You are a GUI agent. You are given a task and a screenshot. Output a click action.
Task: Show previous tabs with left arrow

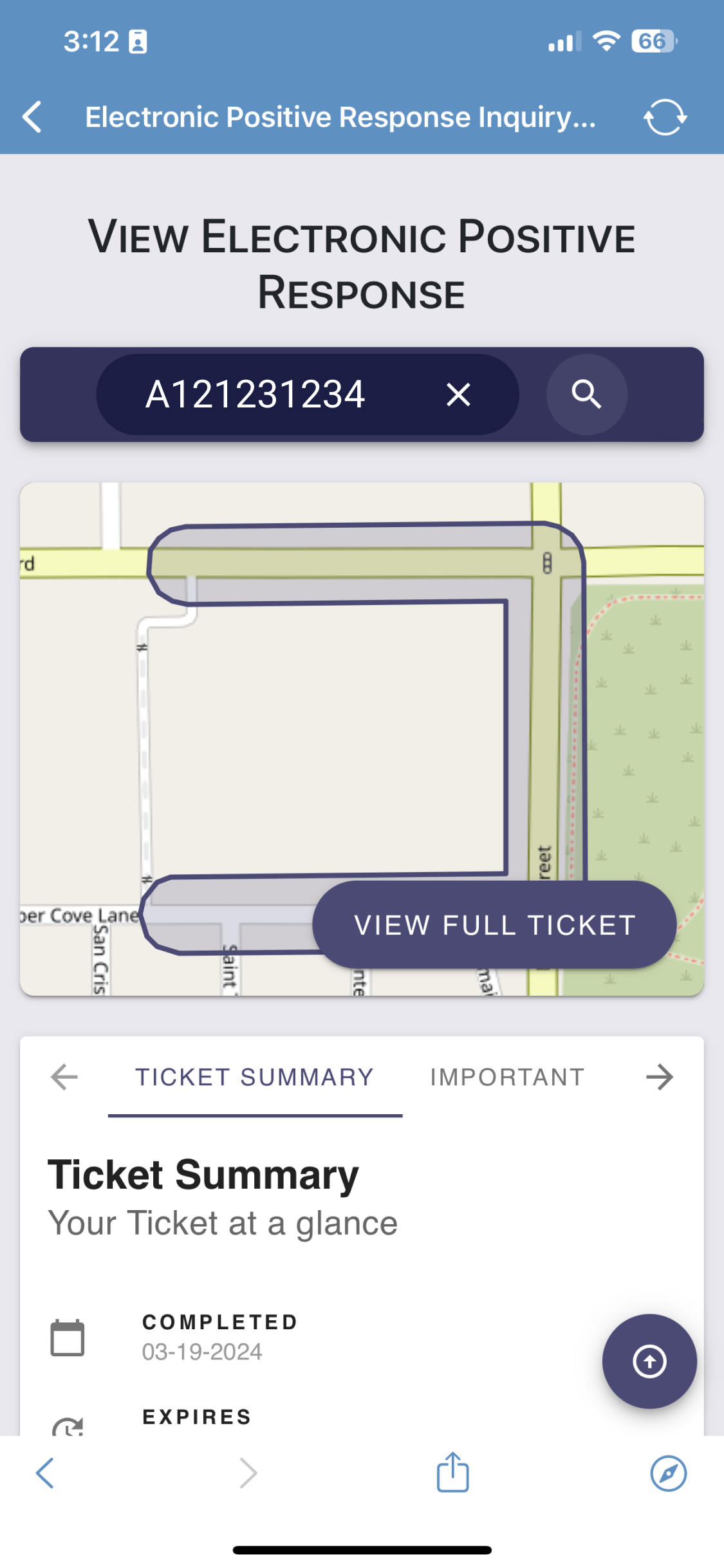coord(64,1077)
